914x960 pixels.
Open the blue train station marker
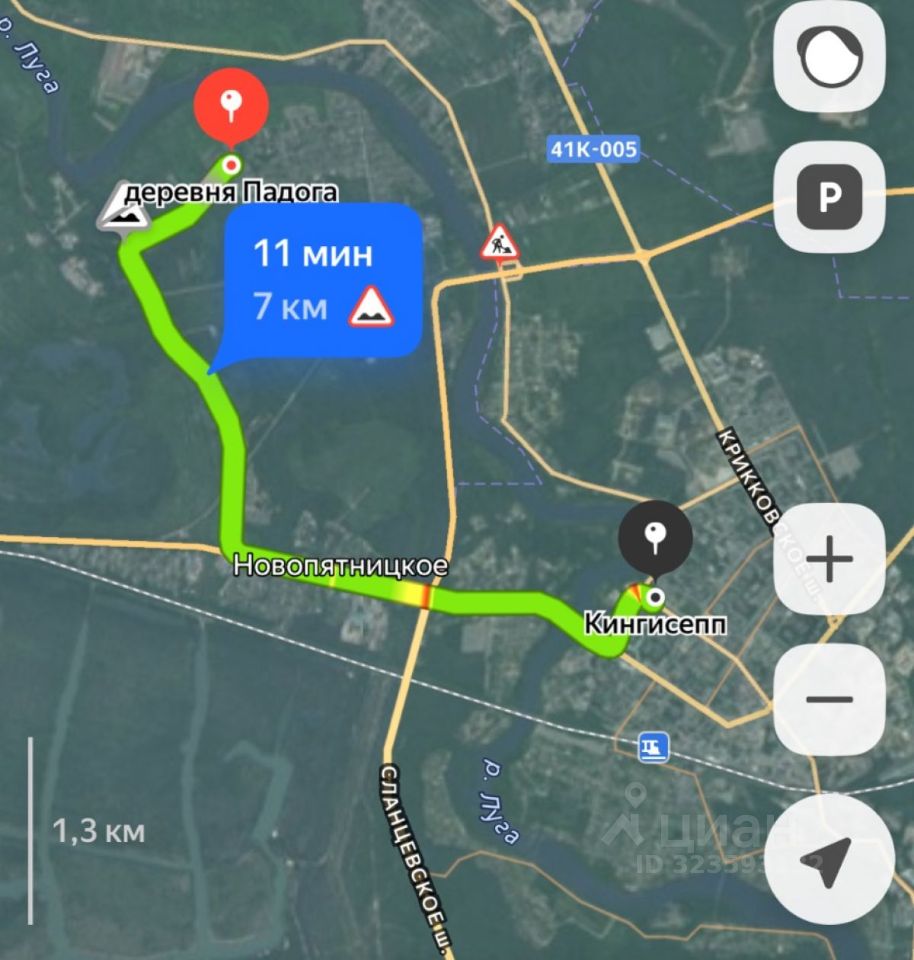click(654, 746)
